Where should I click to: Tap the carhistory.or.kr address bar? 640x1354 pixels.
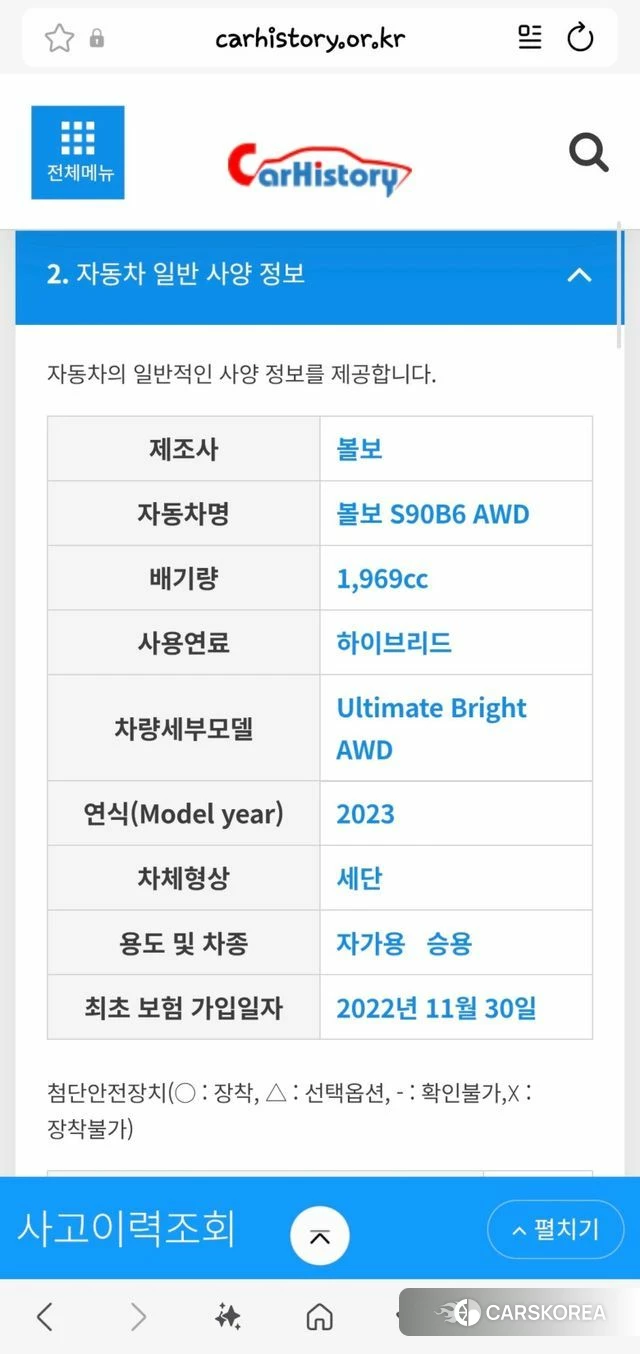[310, 39]
